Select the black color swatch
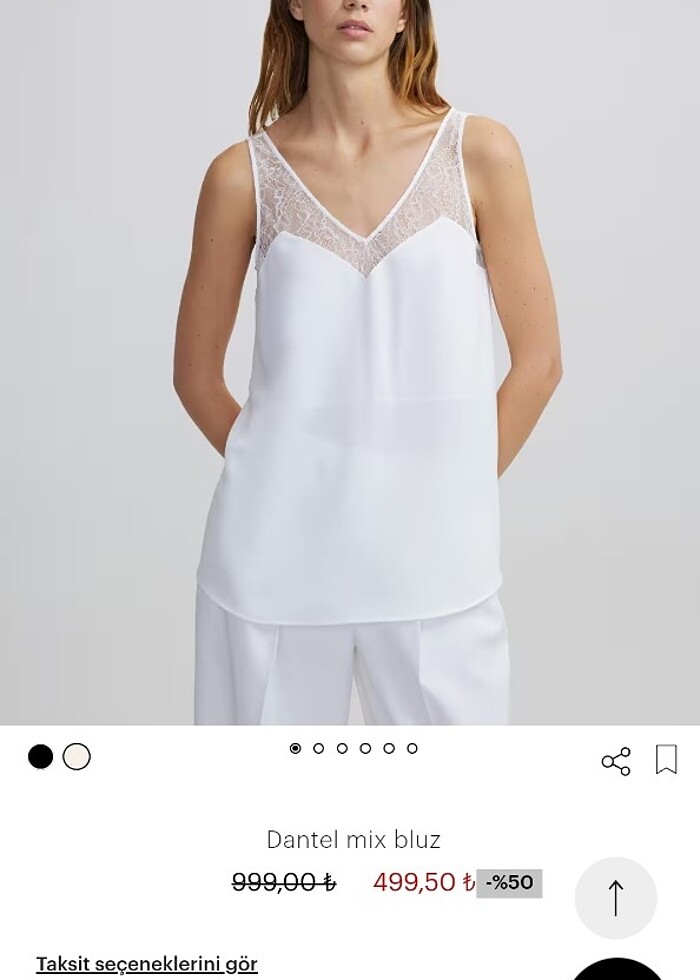The width and height of the screenshot is (700, 980). tap(40, 757)
